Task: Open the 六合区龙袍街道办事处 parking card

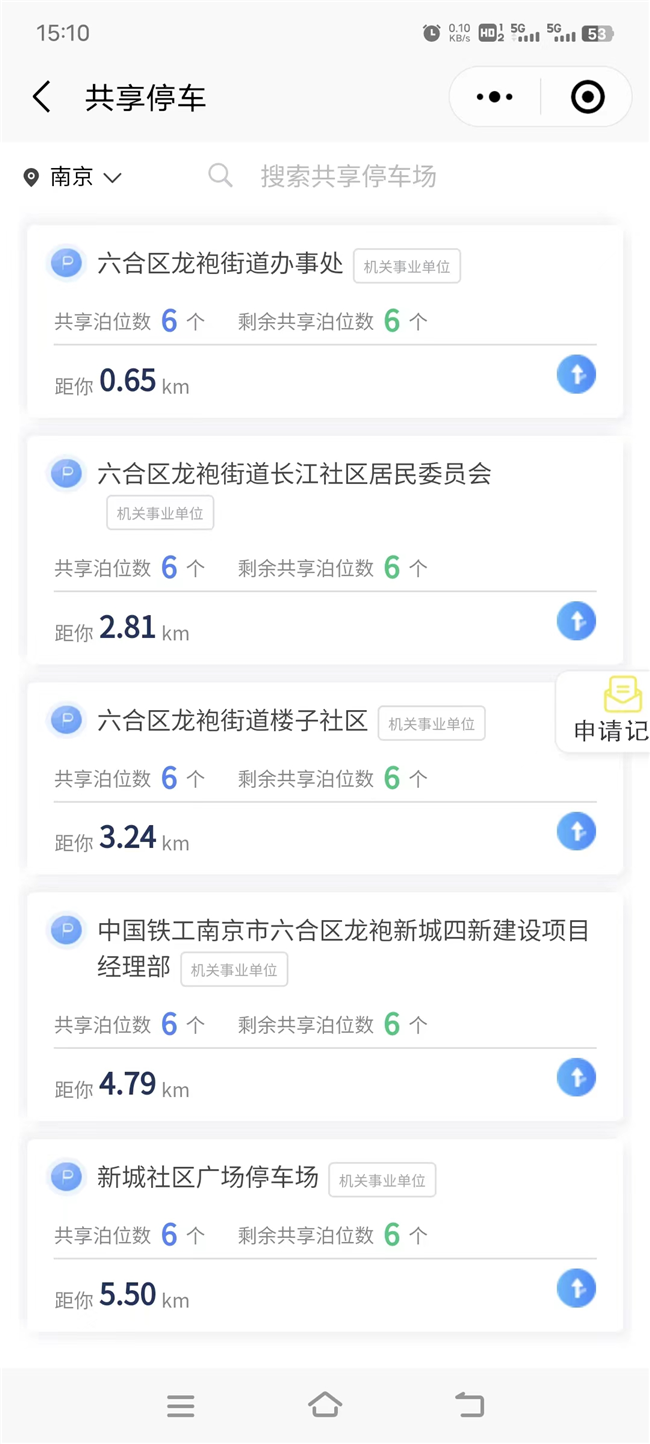Action: 325,321
